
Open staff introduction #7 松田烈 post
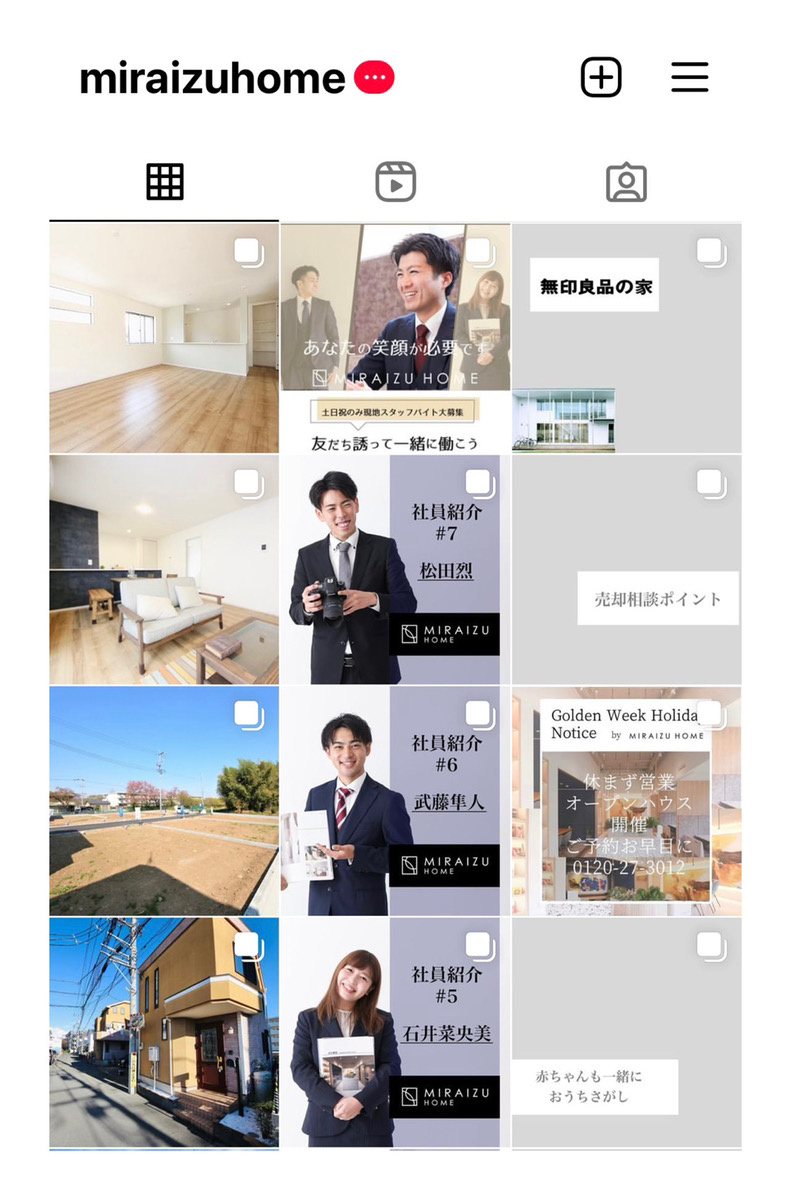tap(395, 569)
